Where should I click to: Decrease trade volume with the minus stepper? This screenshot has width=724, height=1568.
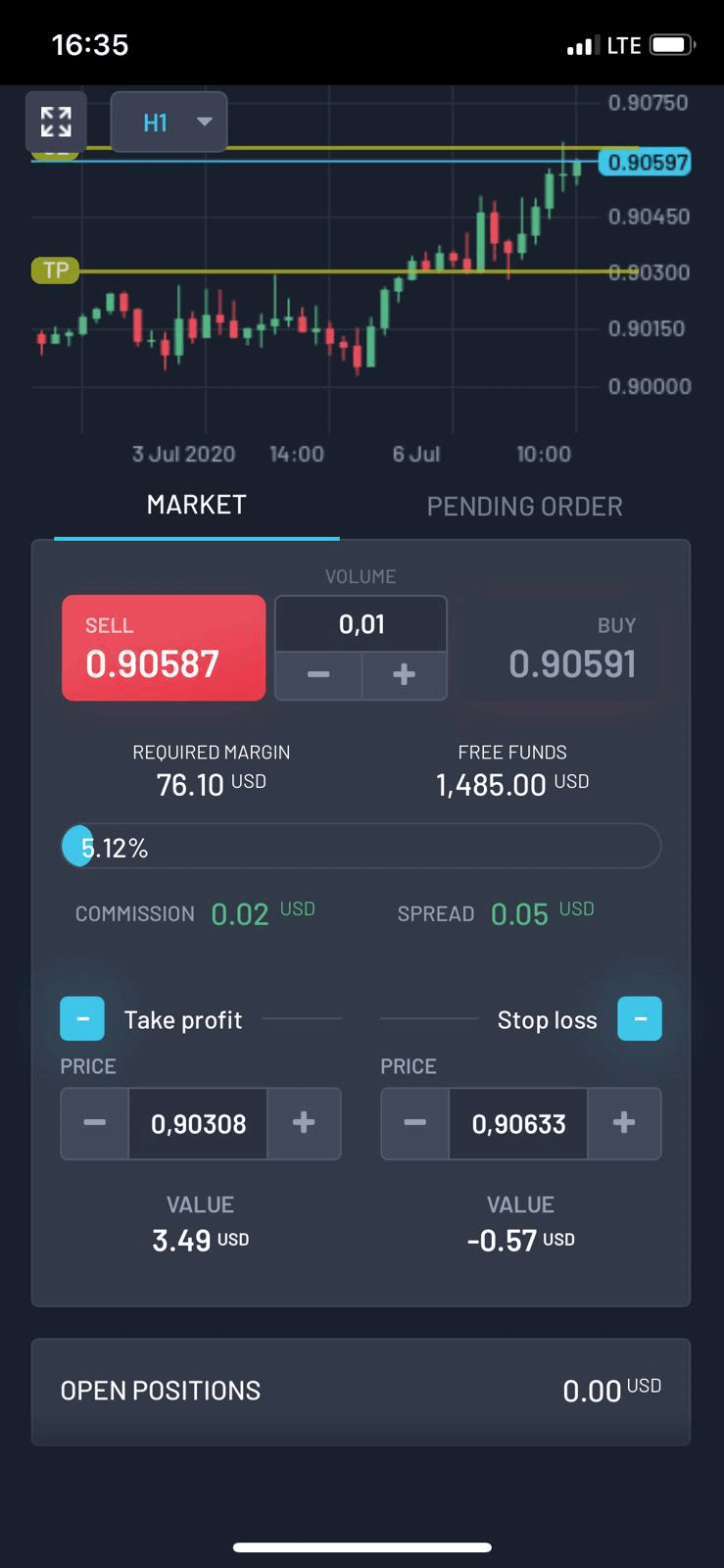pyautogui.click(x=318, y=676)
